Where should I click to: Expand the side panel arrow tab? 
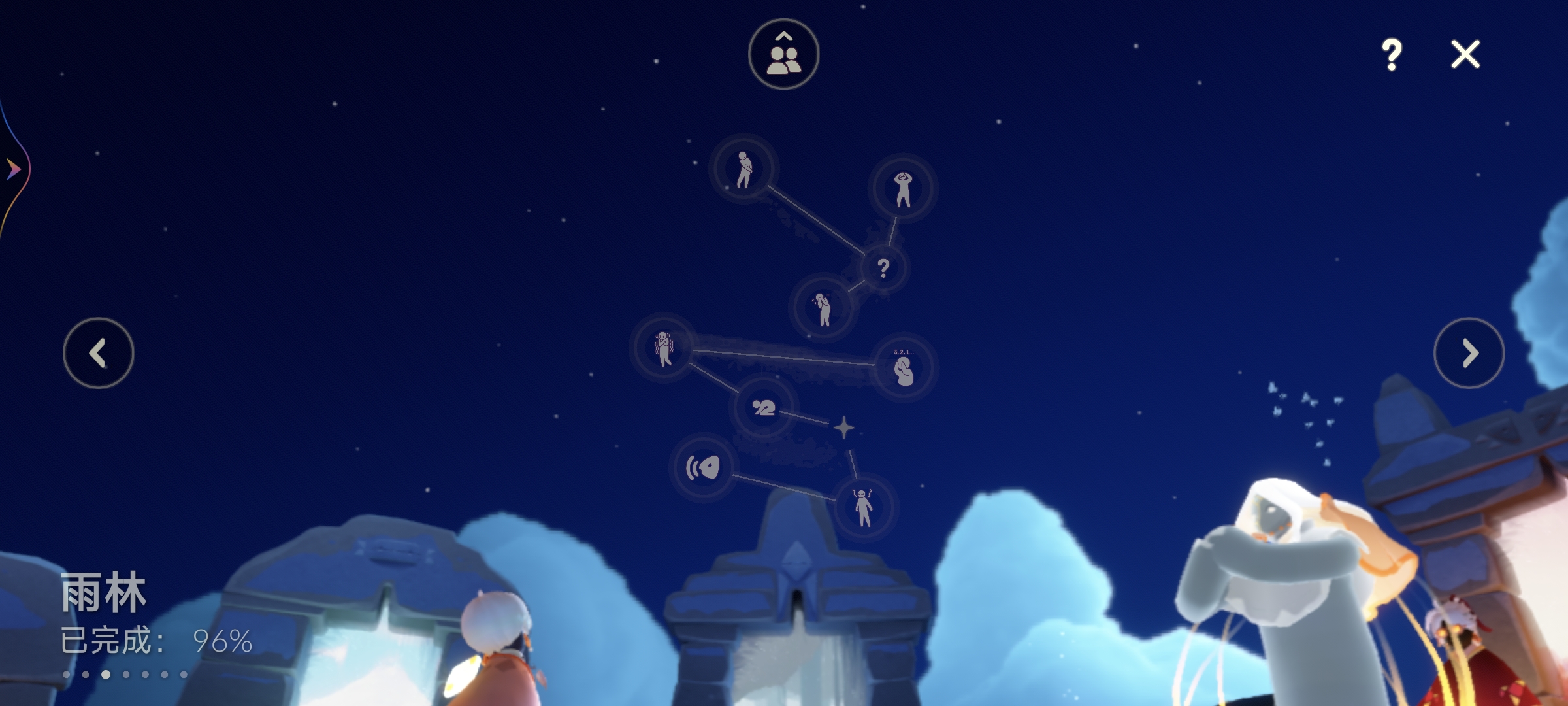(13, 170)
